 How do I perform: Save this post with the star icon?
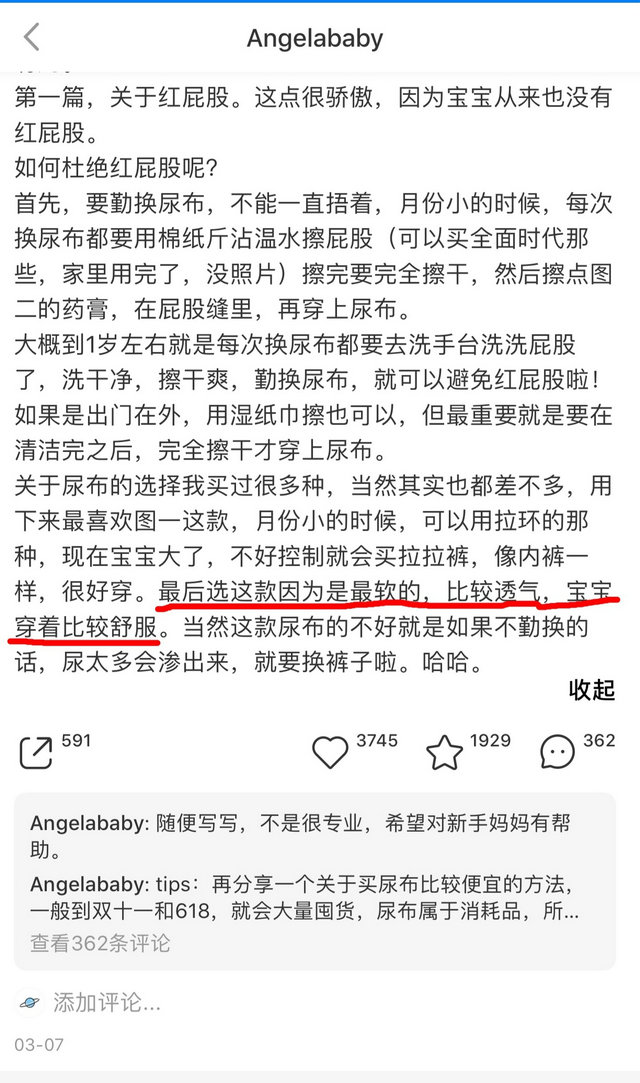click(444, 752)
